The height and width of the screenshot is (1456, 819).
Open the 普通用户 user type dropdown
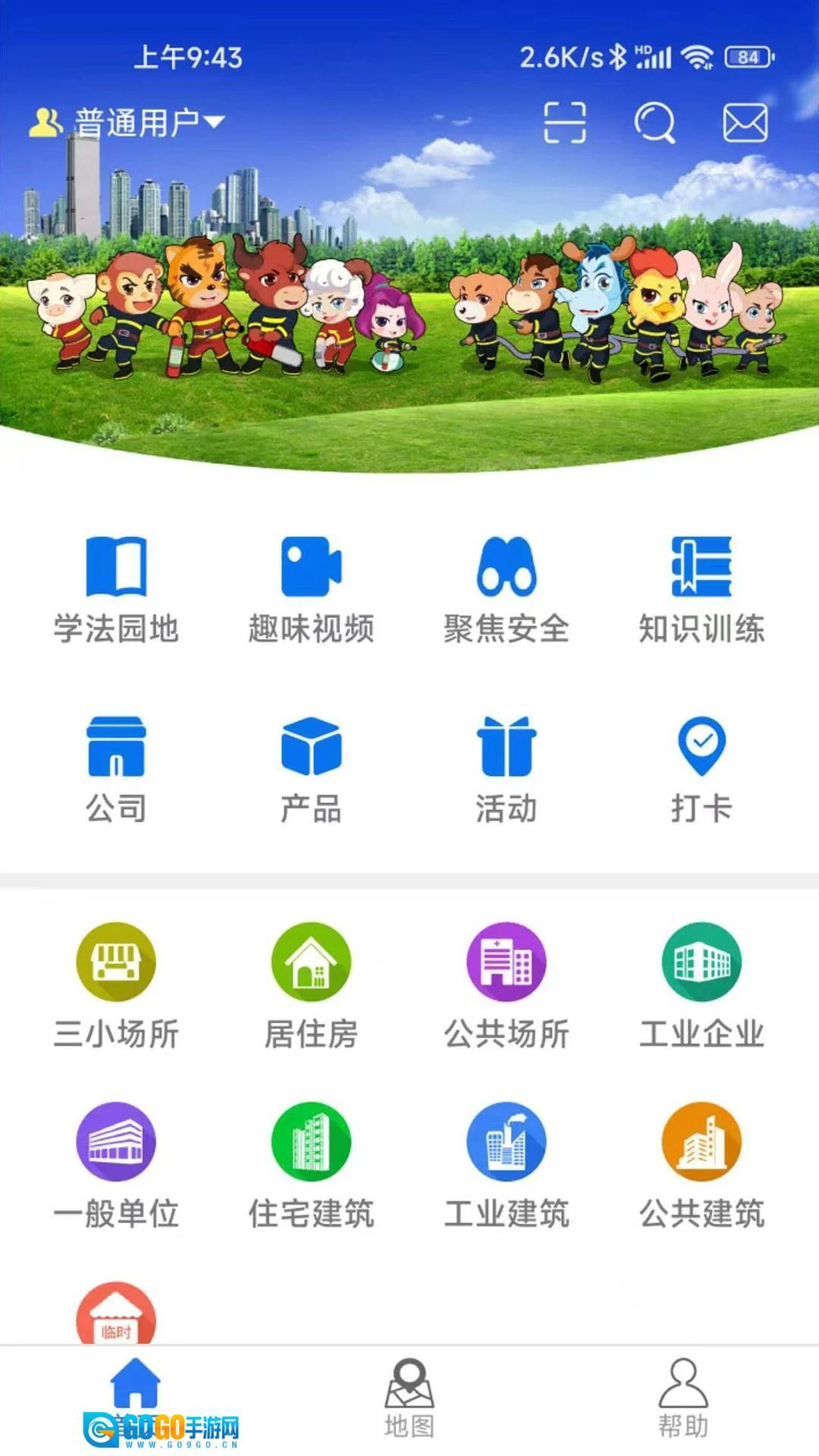click(x=127, y=122)
